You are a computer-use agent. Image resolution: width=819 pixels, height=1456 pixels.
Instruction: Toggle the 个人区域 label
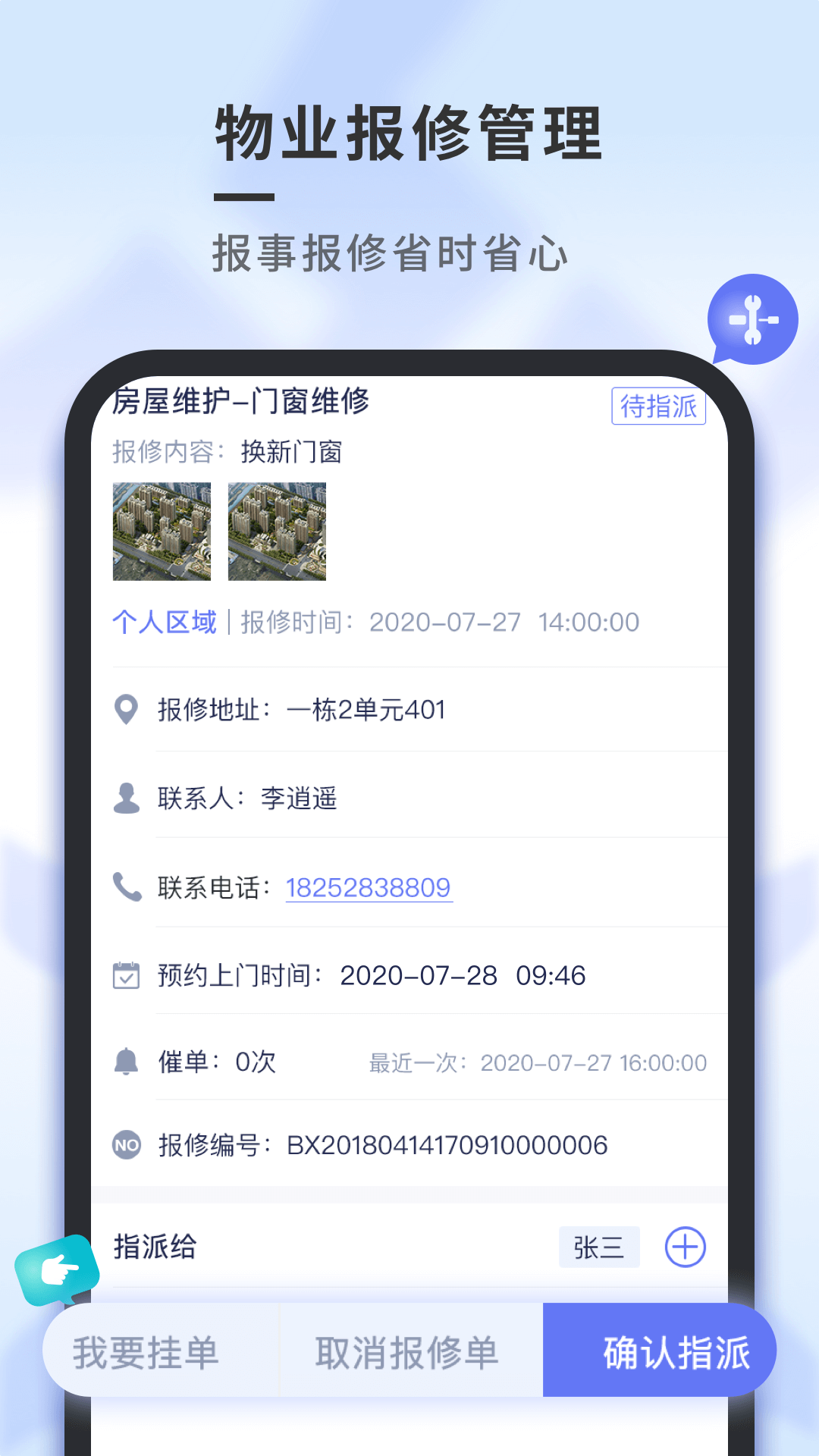point(164,622)
